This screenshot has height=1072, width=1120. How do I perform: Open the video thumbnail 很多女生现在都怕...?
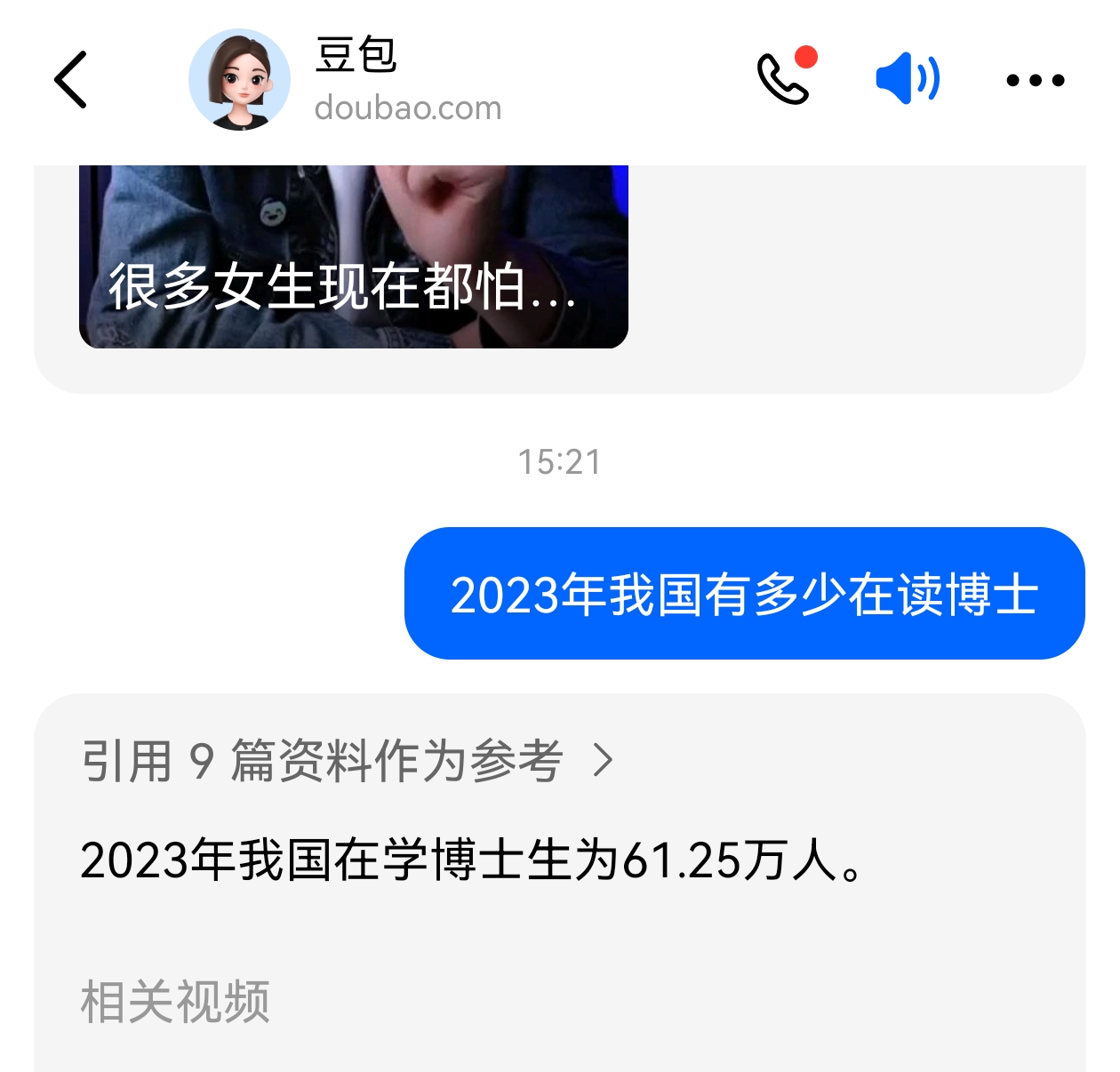[x=354, y=258]
